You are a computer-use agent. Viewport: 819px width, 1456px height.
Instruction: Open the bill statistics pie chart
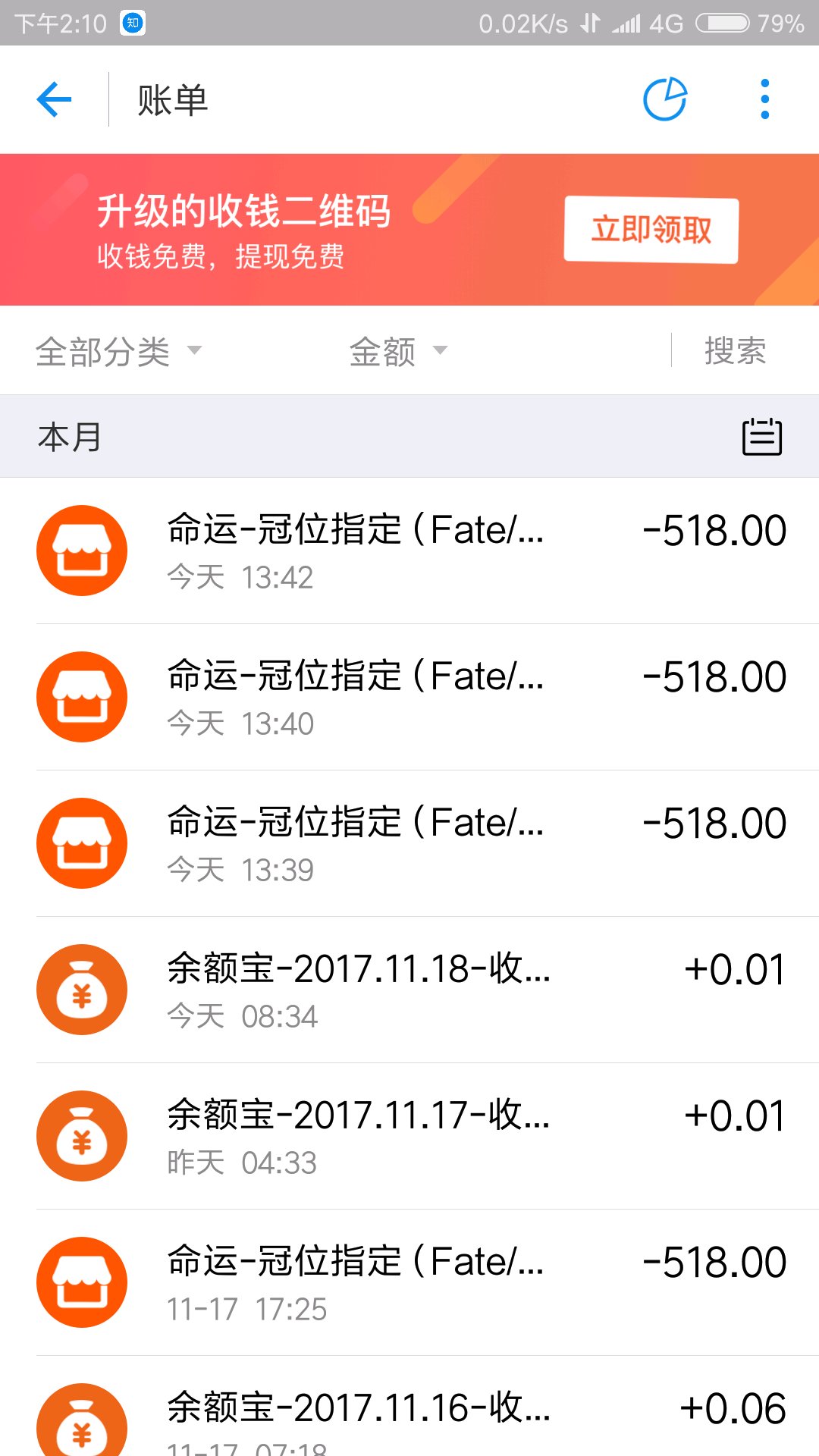pyautogui.click(x=665, y=99)
